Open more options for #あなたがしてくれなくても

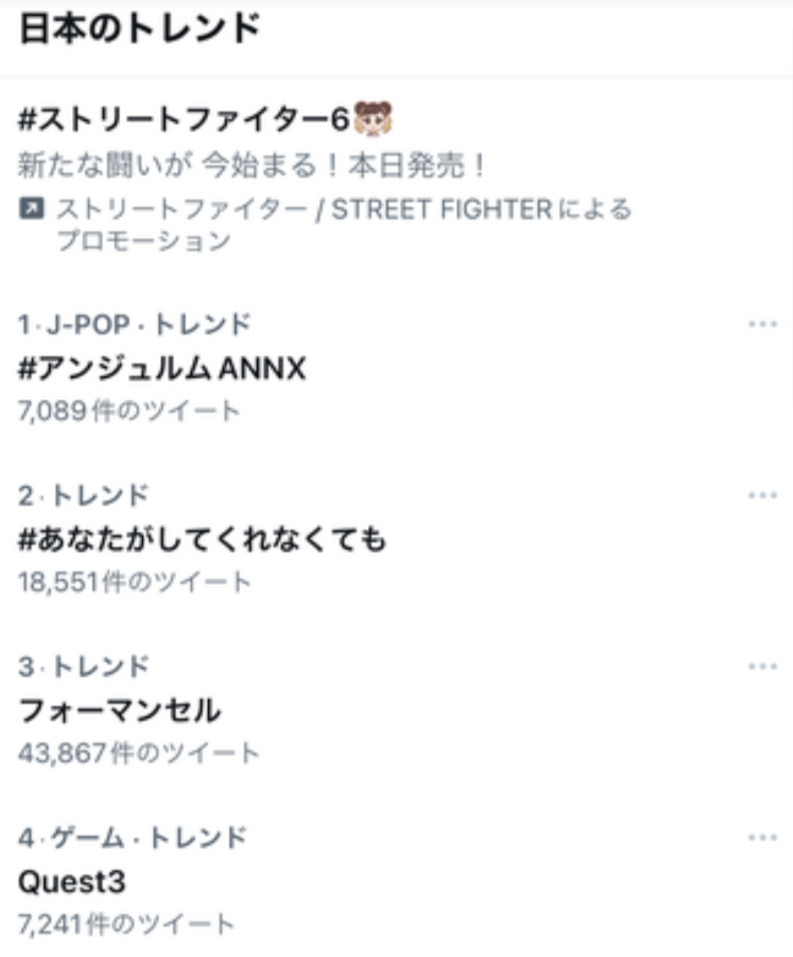click(762, 495)
